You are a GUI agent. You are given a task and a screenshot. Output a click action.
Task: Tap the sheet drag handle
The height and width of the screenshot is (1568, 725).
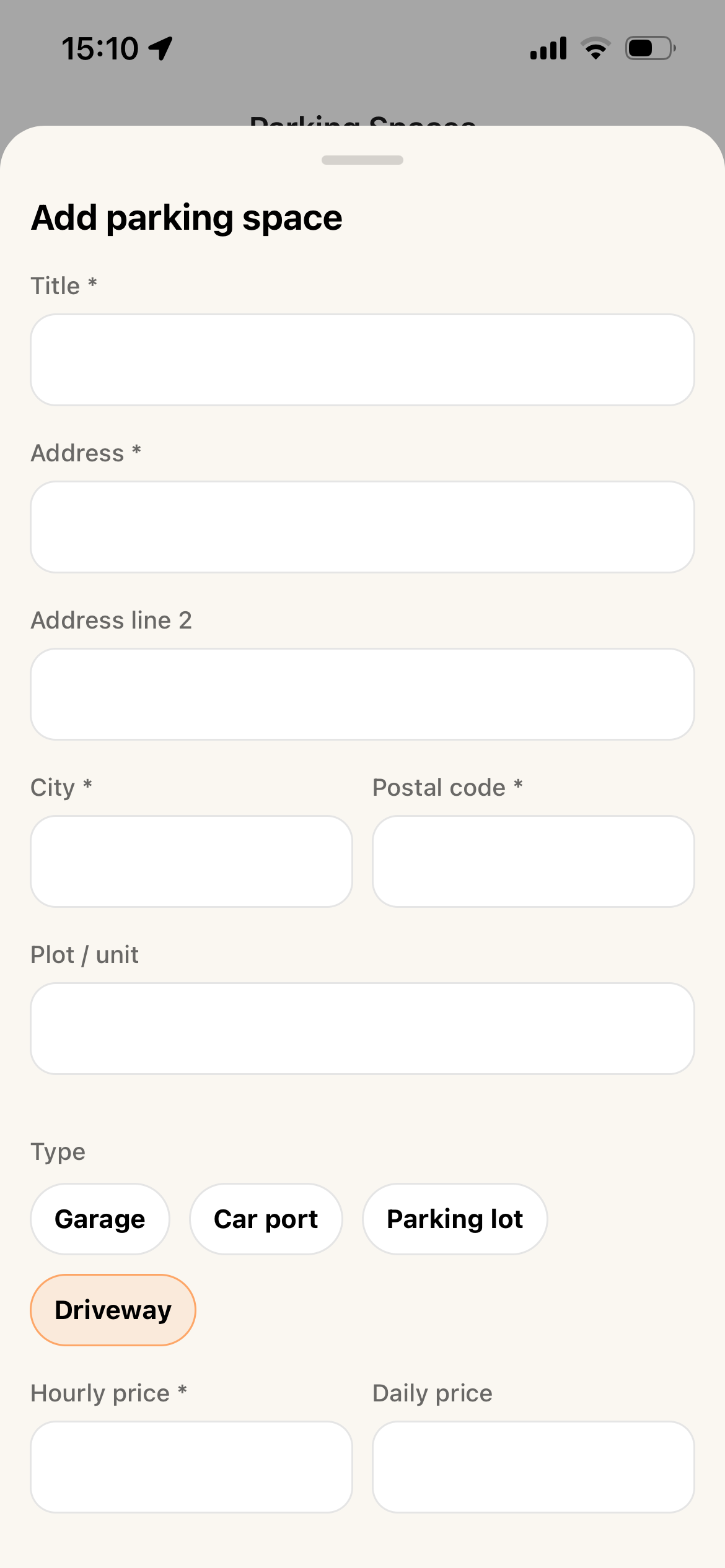(362, 160)
